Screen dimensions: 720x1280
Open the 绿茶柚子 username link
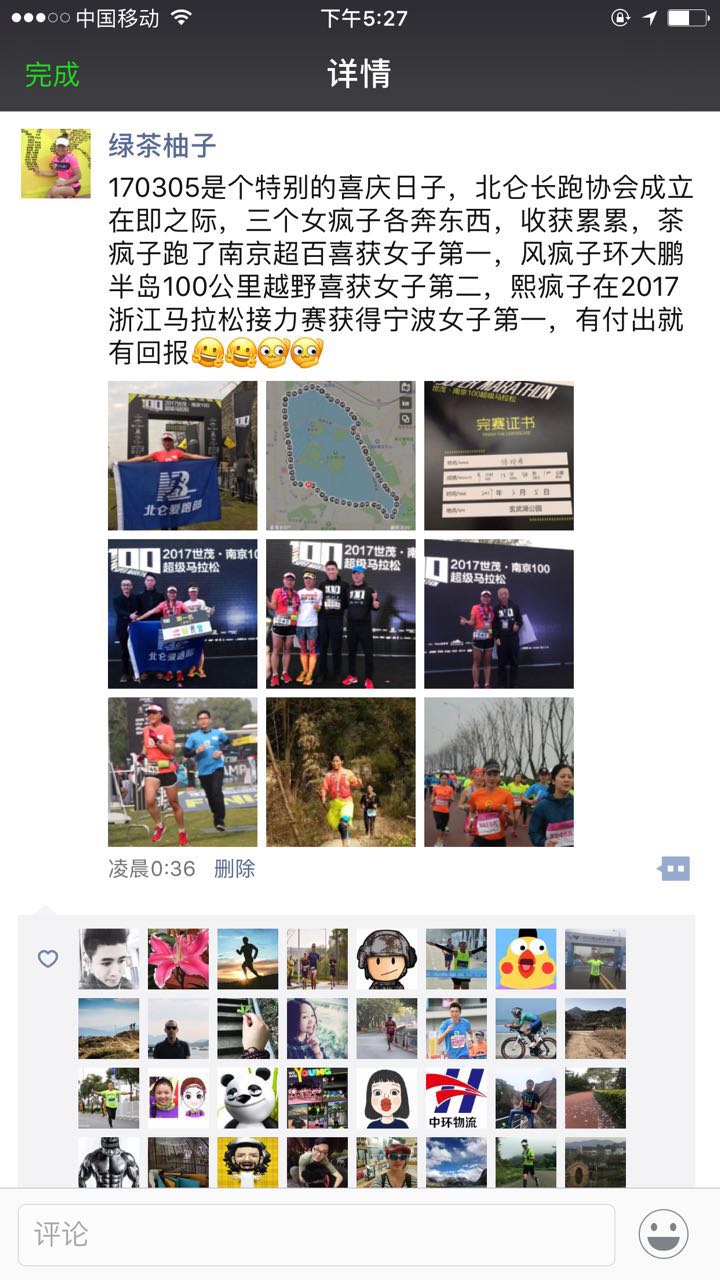(162, 145)
